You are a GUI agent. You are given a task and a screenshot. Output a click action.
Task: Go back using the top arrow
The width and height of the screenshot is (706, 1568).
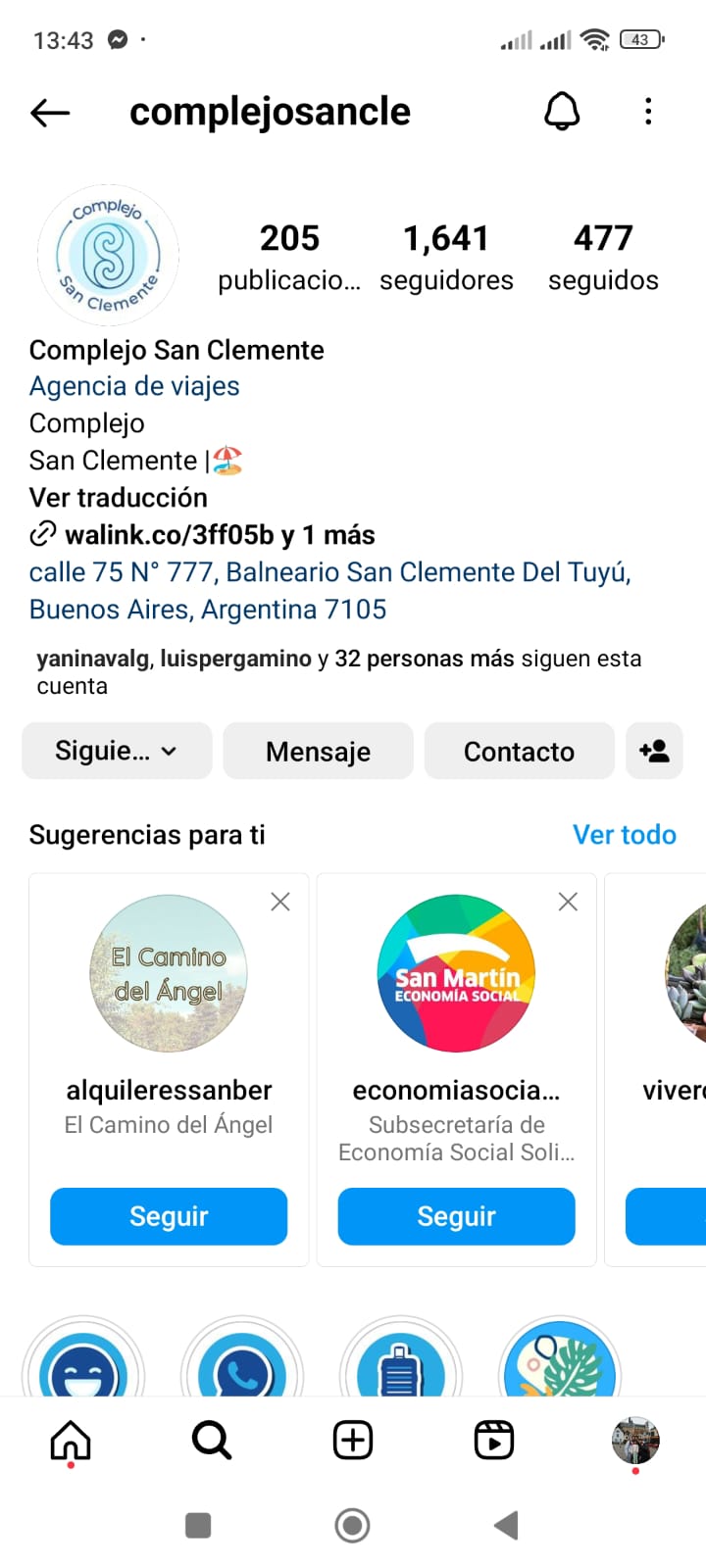[x=50, y=113]
